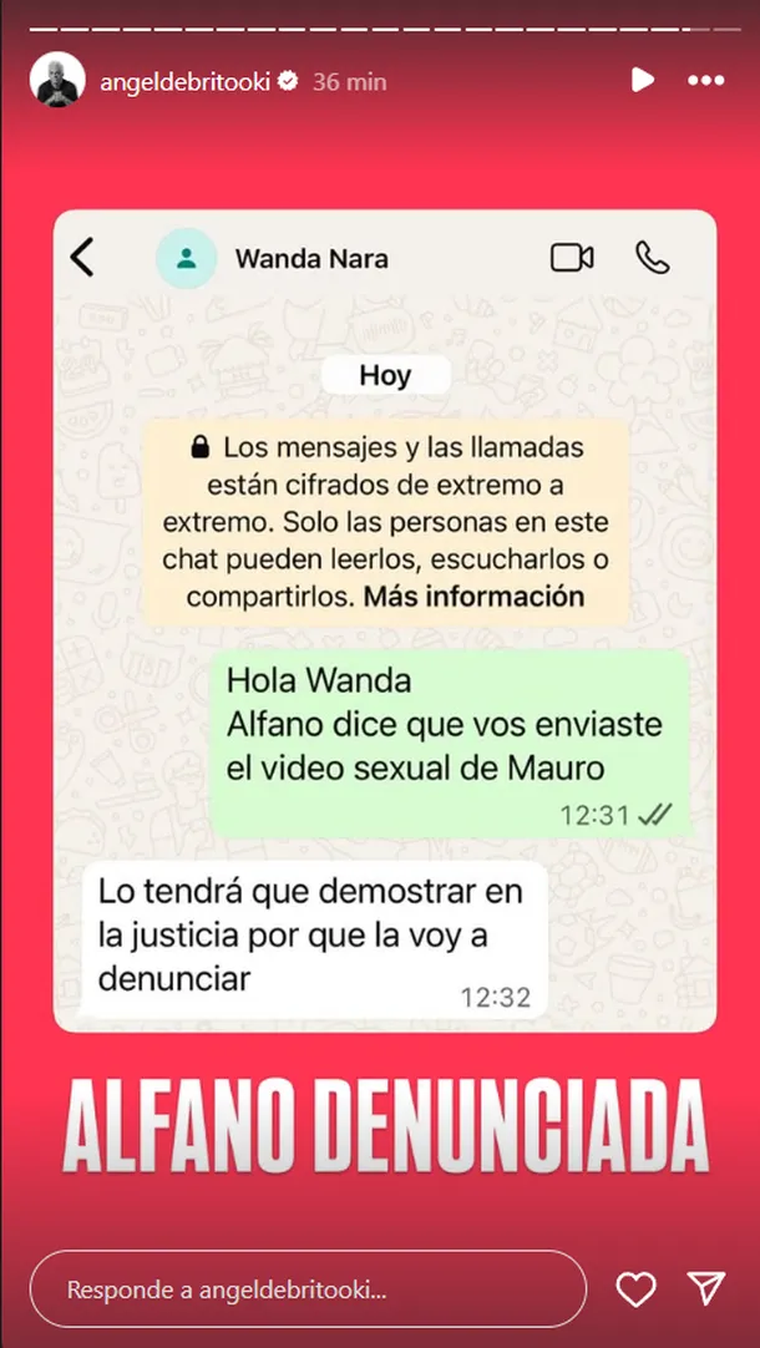Open the Más información link

point(478,595)
